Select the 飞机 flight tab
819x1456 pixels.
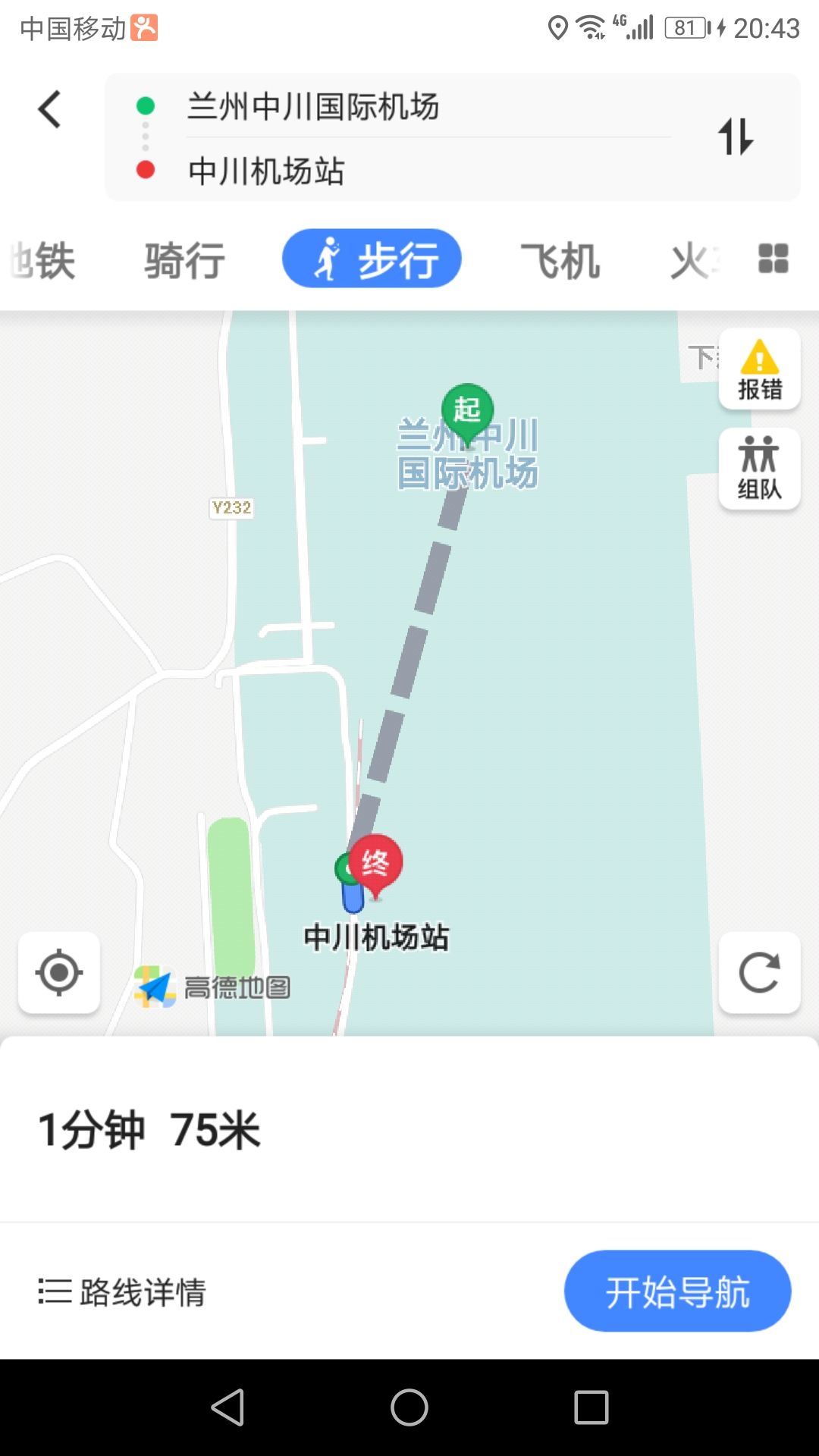560,260
